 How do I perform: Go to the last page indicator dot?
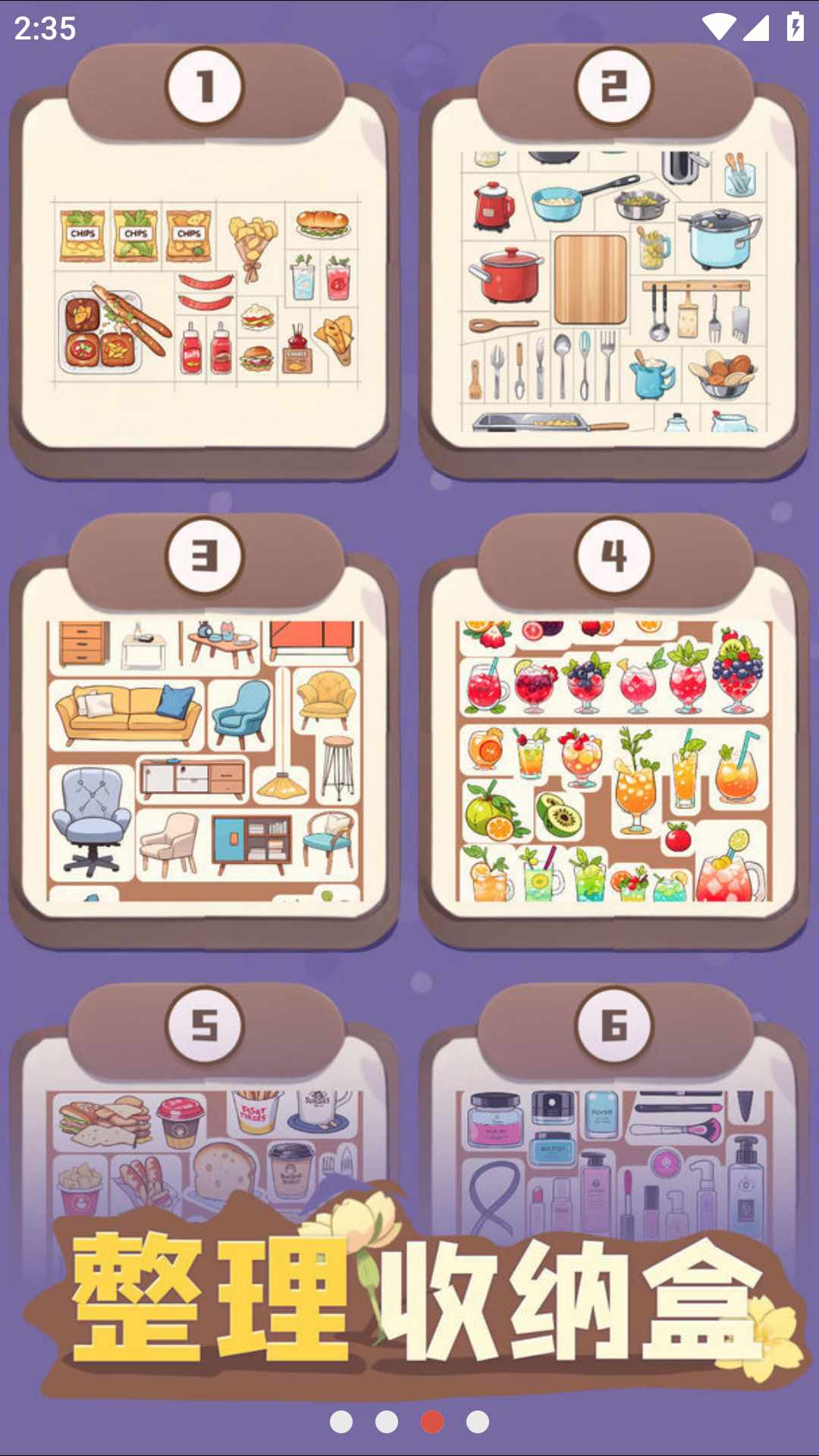[x=478, y=1422]
